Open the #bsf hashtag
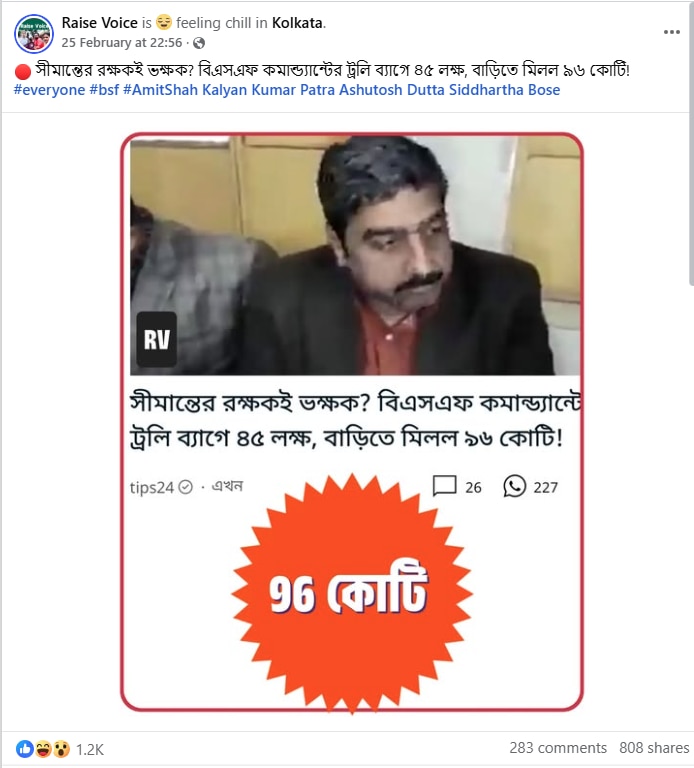 click(109, 90)
